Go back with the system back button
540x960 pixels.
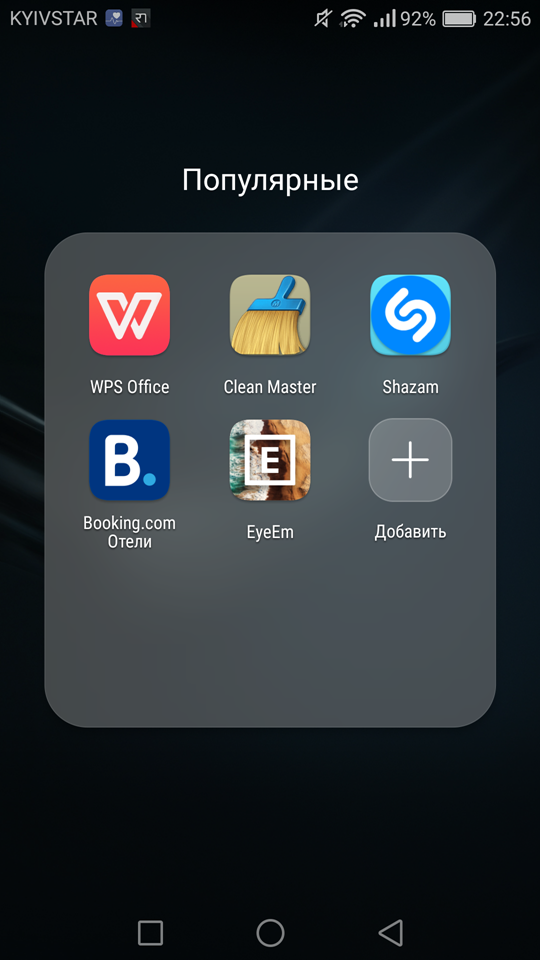[391, 933]
